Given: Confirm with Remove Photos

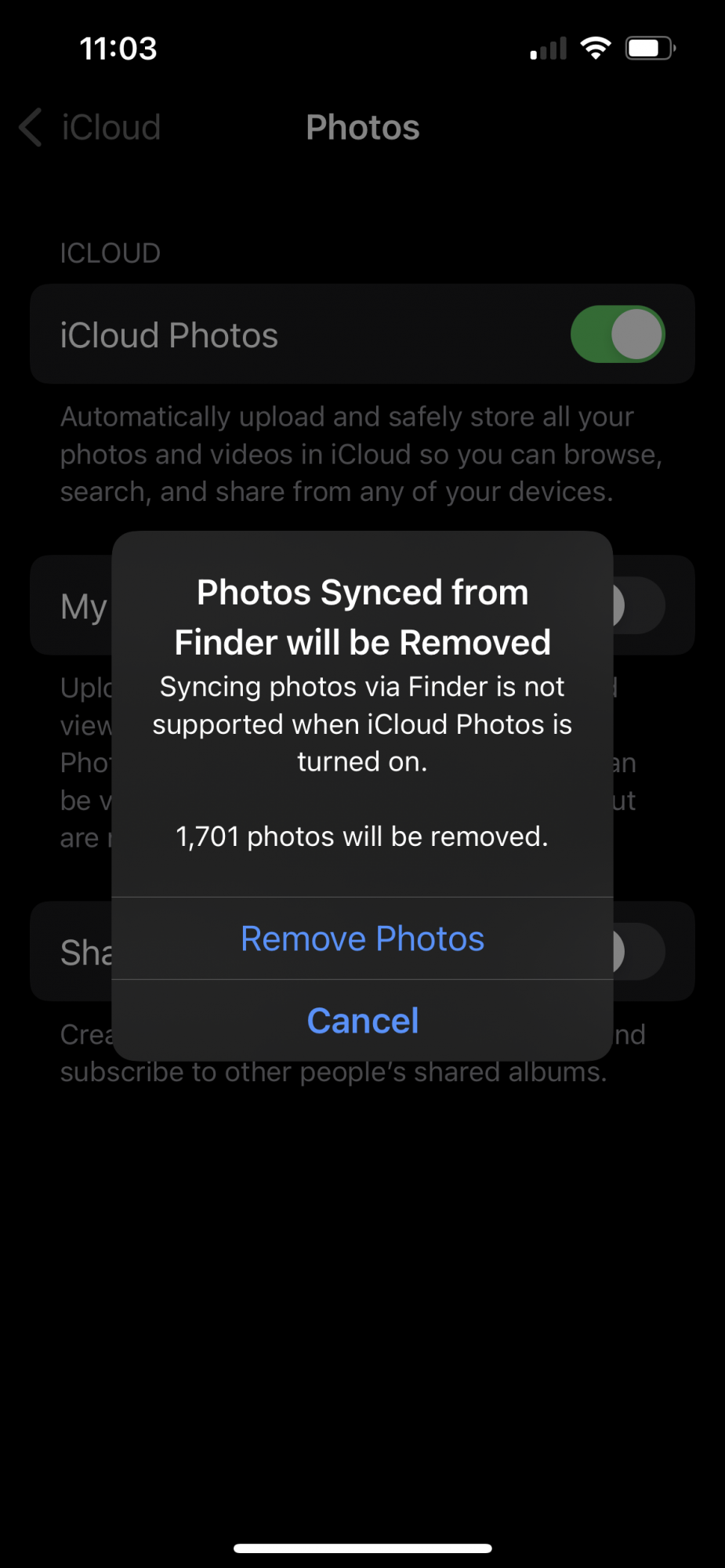Looking at the screenshot, I should coord(362,938).
